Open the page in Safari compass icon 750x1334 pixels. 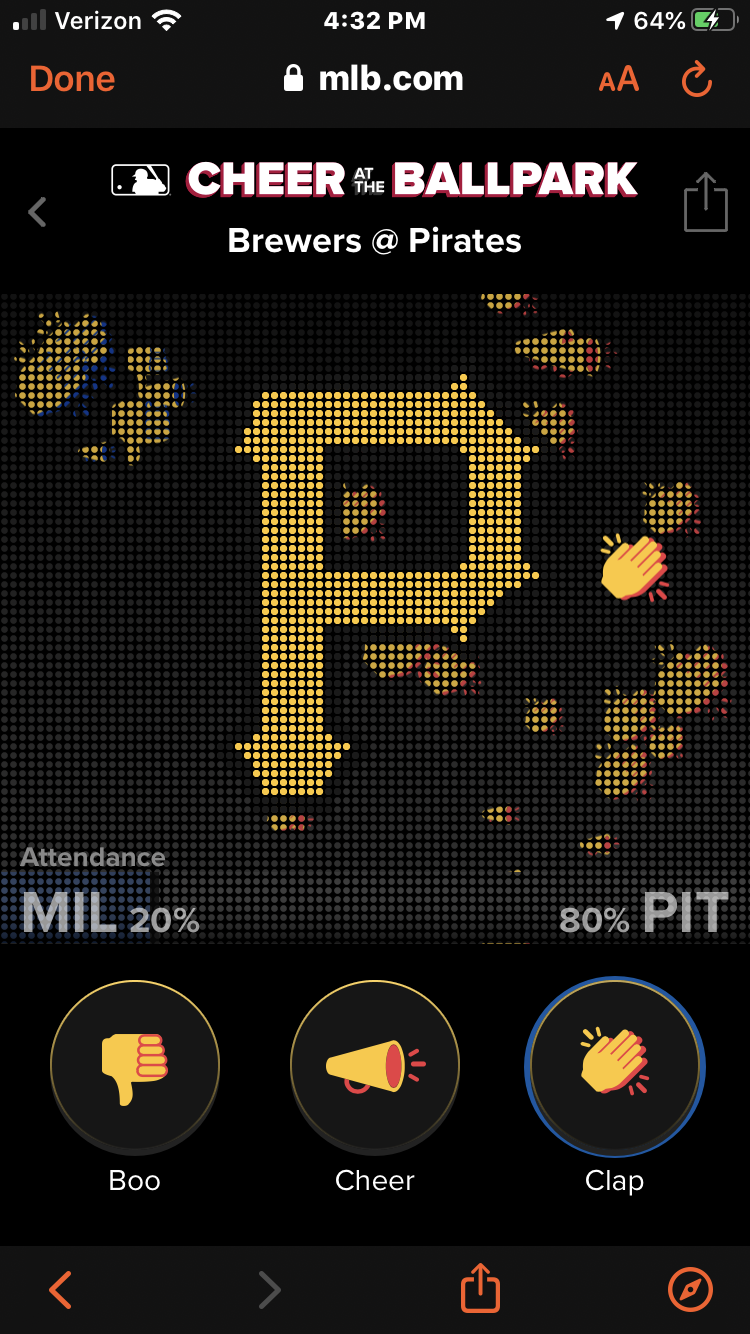coord(690,1290)
